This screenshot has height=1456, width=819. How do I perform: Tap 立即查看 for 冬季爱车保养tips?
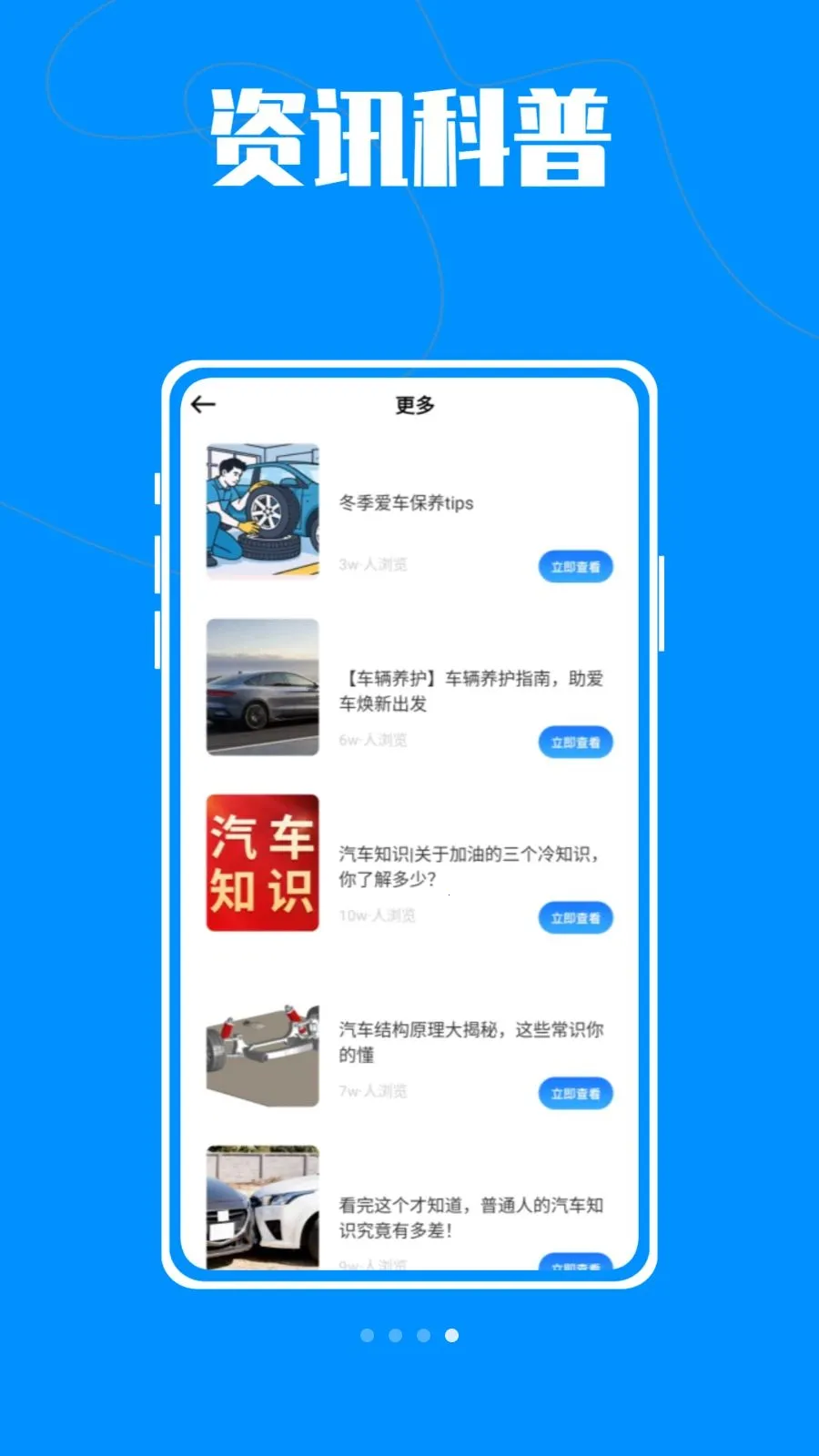coord(575,565)
